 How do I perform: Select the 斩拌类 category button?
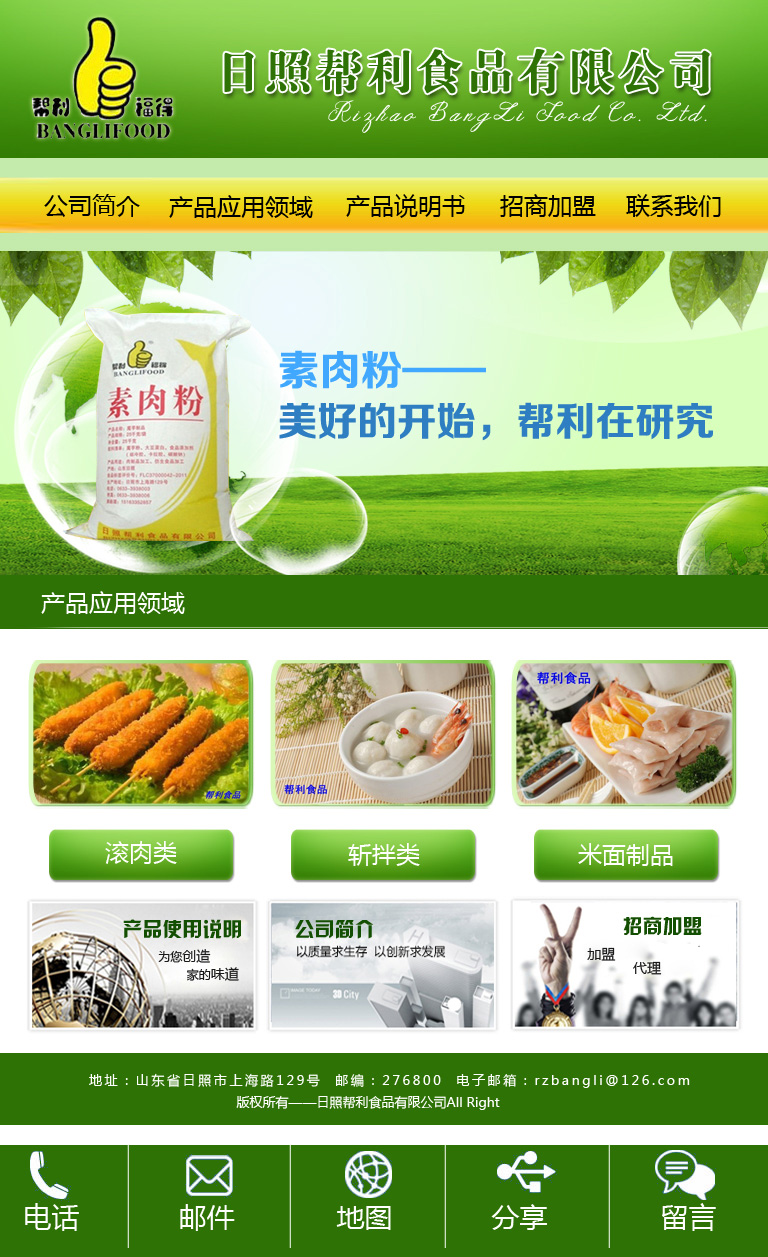click(x=384, y=855)
